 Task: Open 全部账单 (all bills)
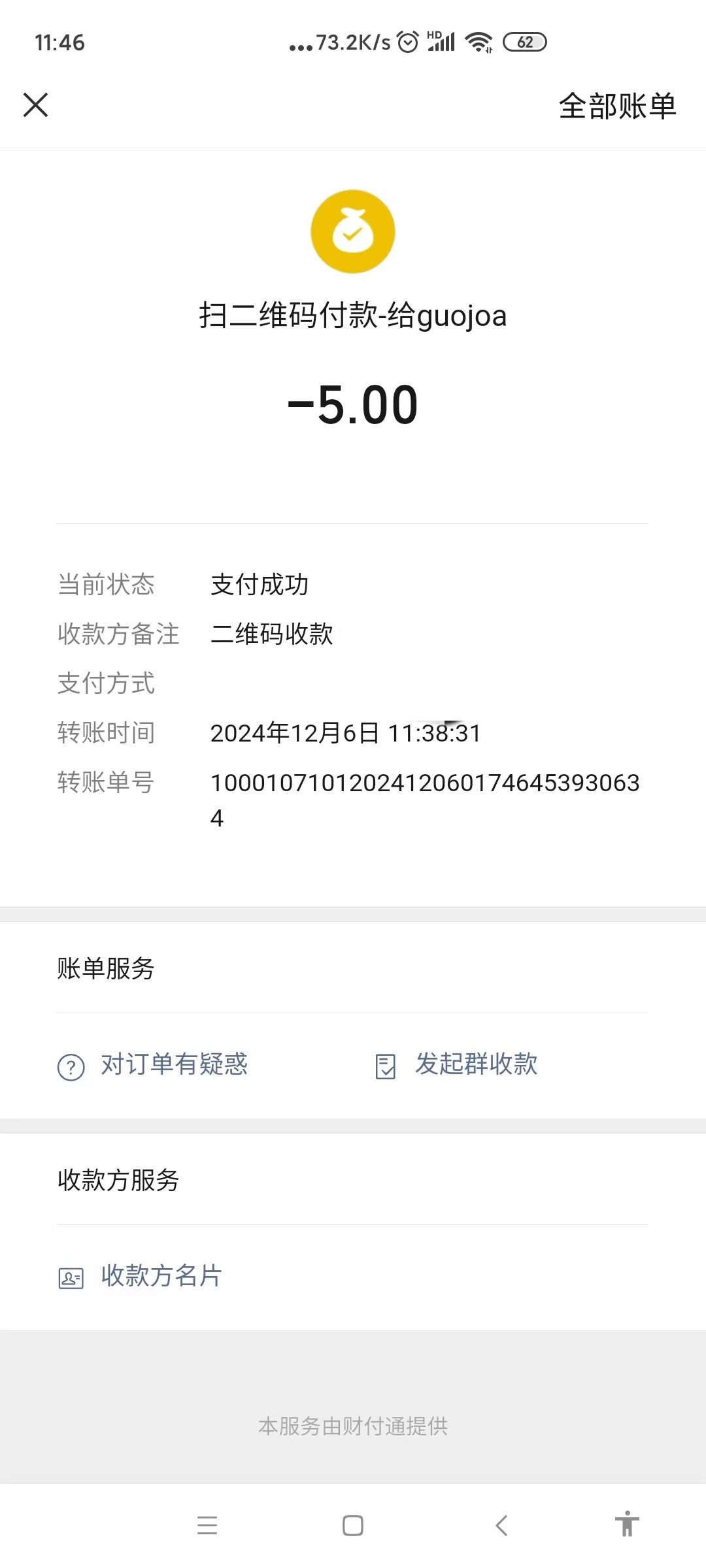point(616,106)
